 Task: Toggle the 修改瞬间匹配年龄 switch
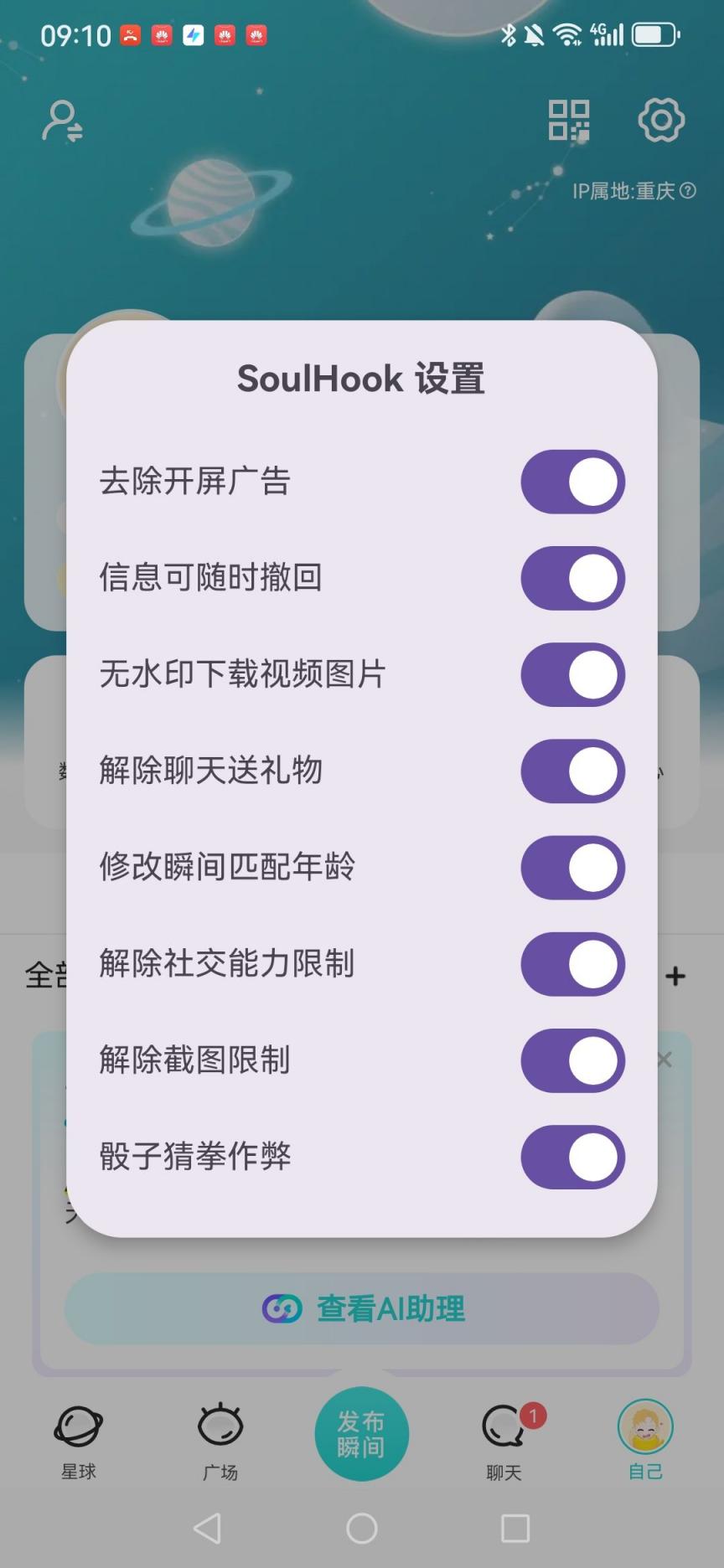(572, 867)
